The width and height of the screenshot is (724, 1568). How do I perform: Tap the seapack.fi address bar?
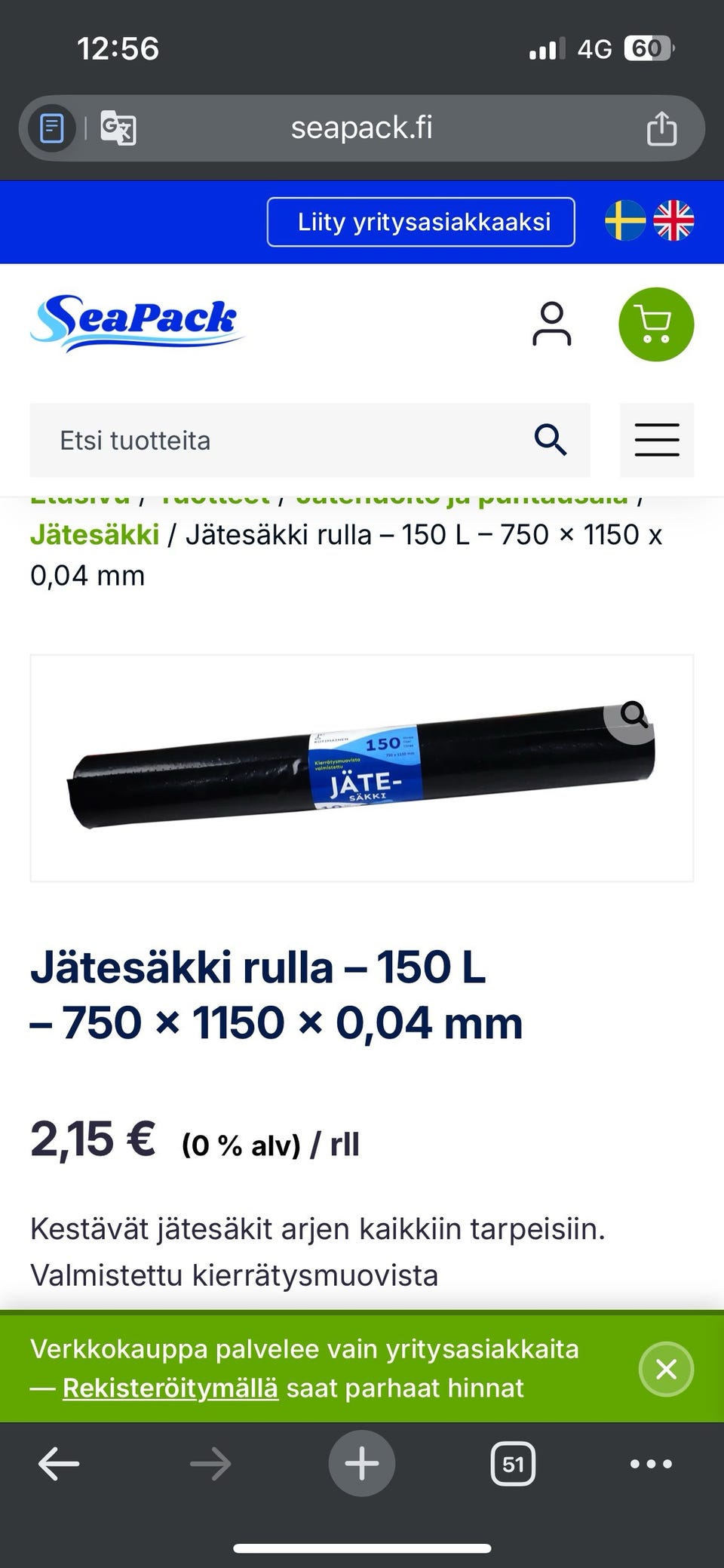360,128
